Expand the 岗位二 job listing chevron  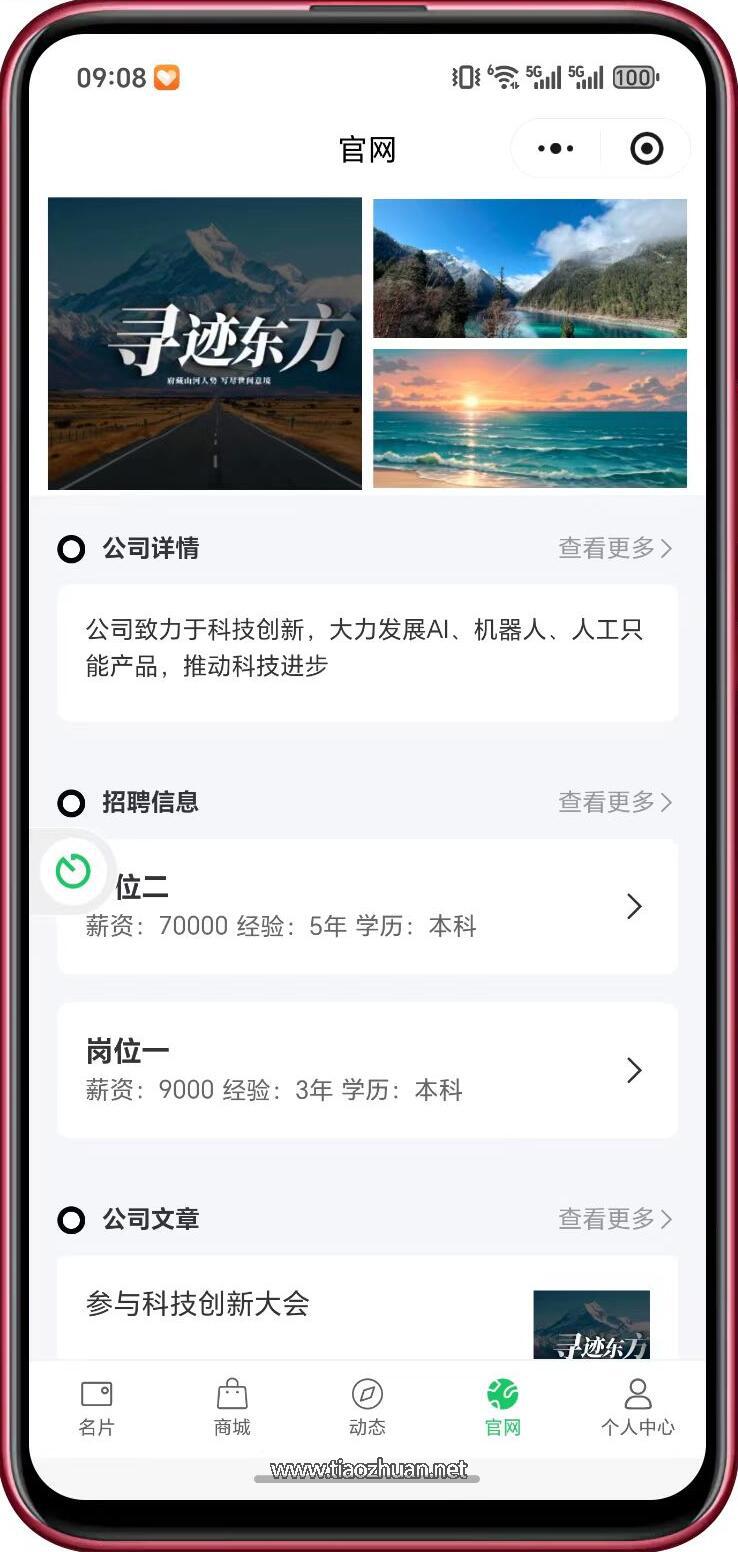pos(634,906)
